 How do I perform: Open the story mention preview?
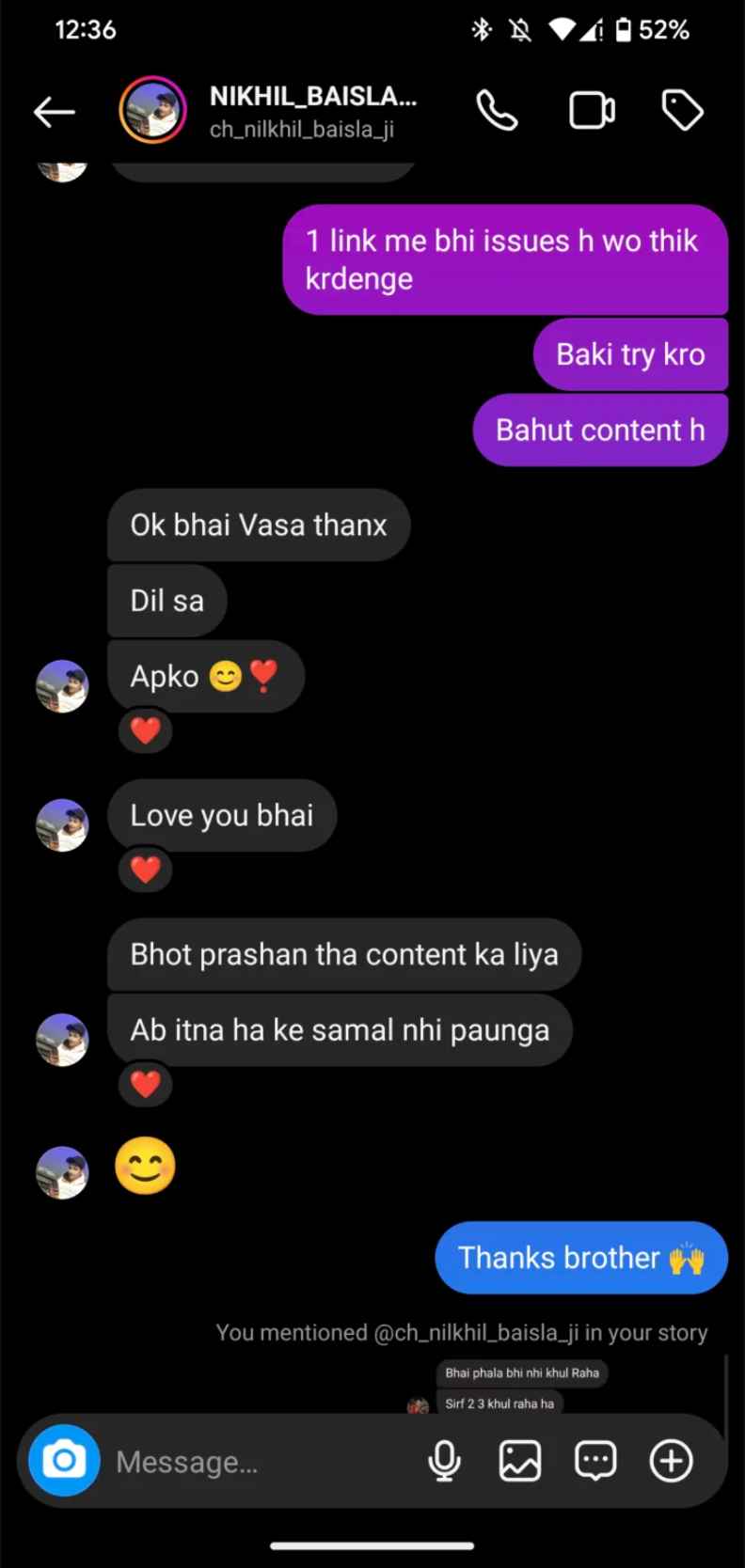click(522, 1386)
